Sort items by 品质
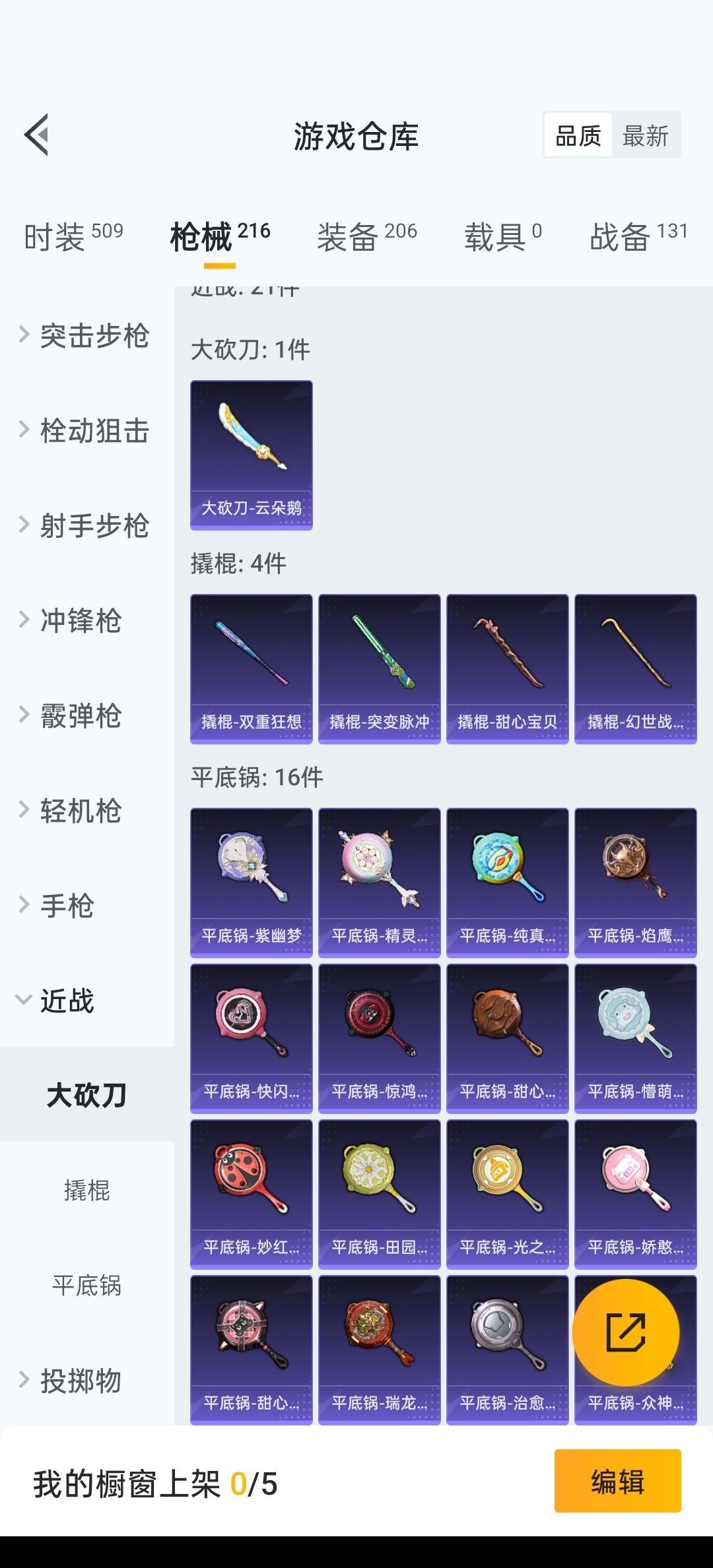 (578, 136)
